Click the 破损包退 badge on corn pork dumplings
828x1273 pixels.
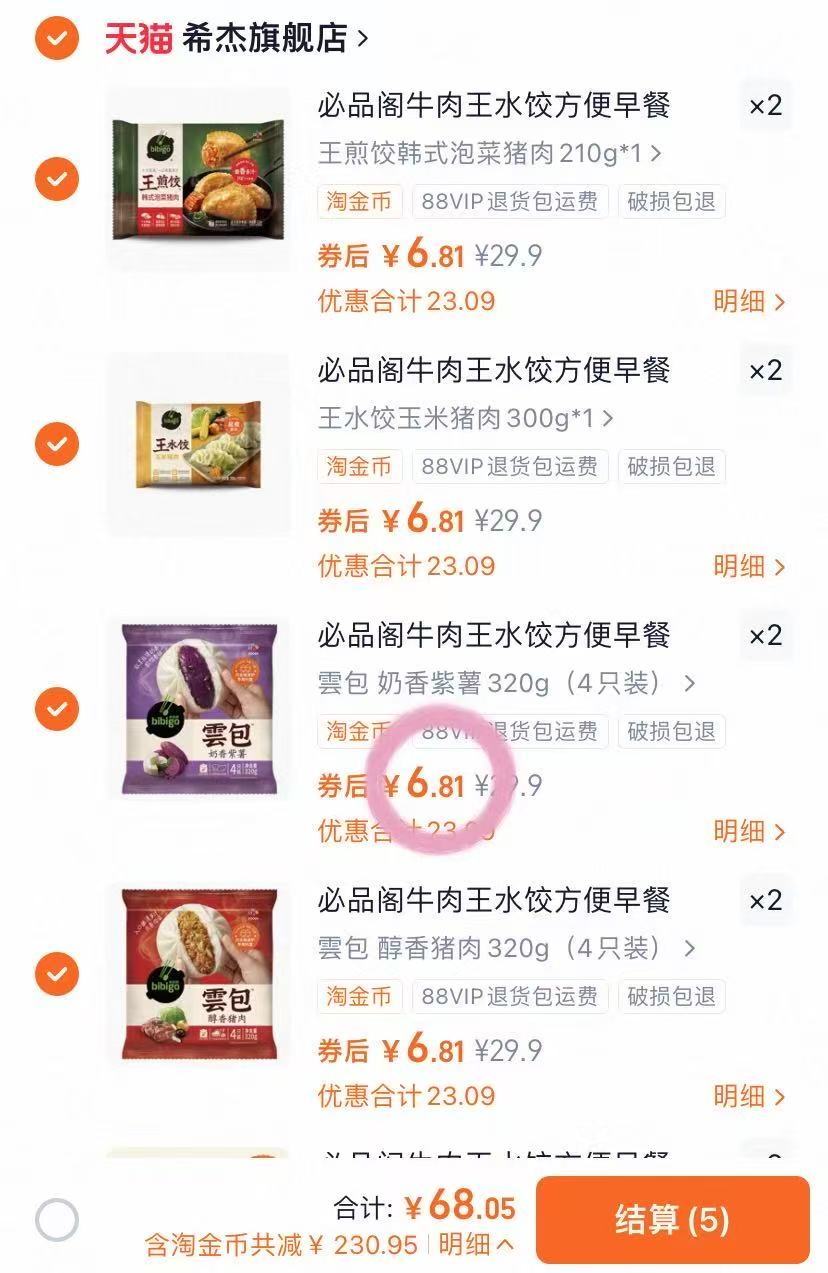point(671,467)
